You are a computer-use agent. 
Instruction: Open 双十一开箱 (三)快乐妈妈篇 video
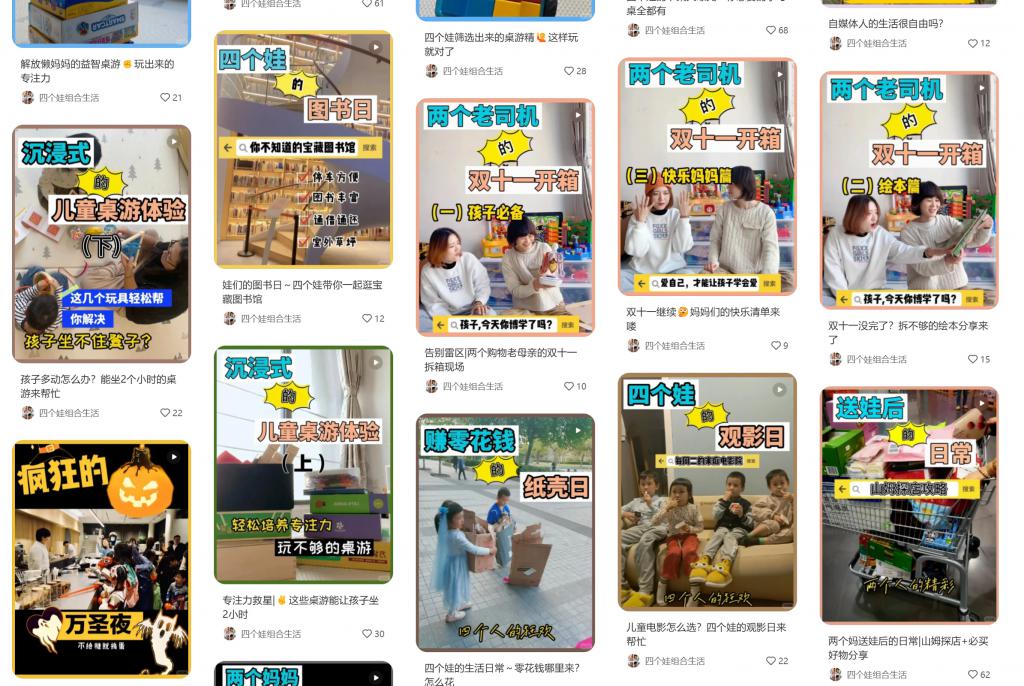(707, 177)
